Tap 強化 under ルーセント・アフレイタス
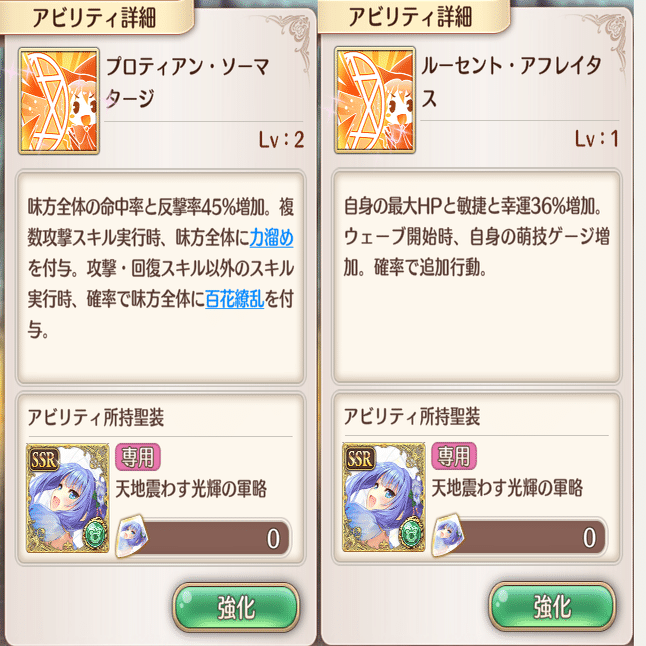 tap(552, 606)
